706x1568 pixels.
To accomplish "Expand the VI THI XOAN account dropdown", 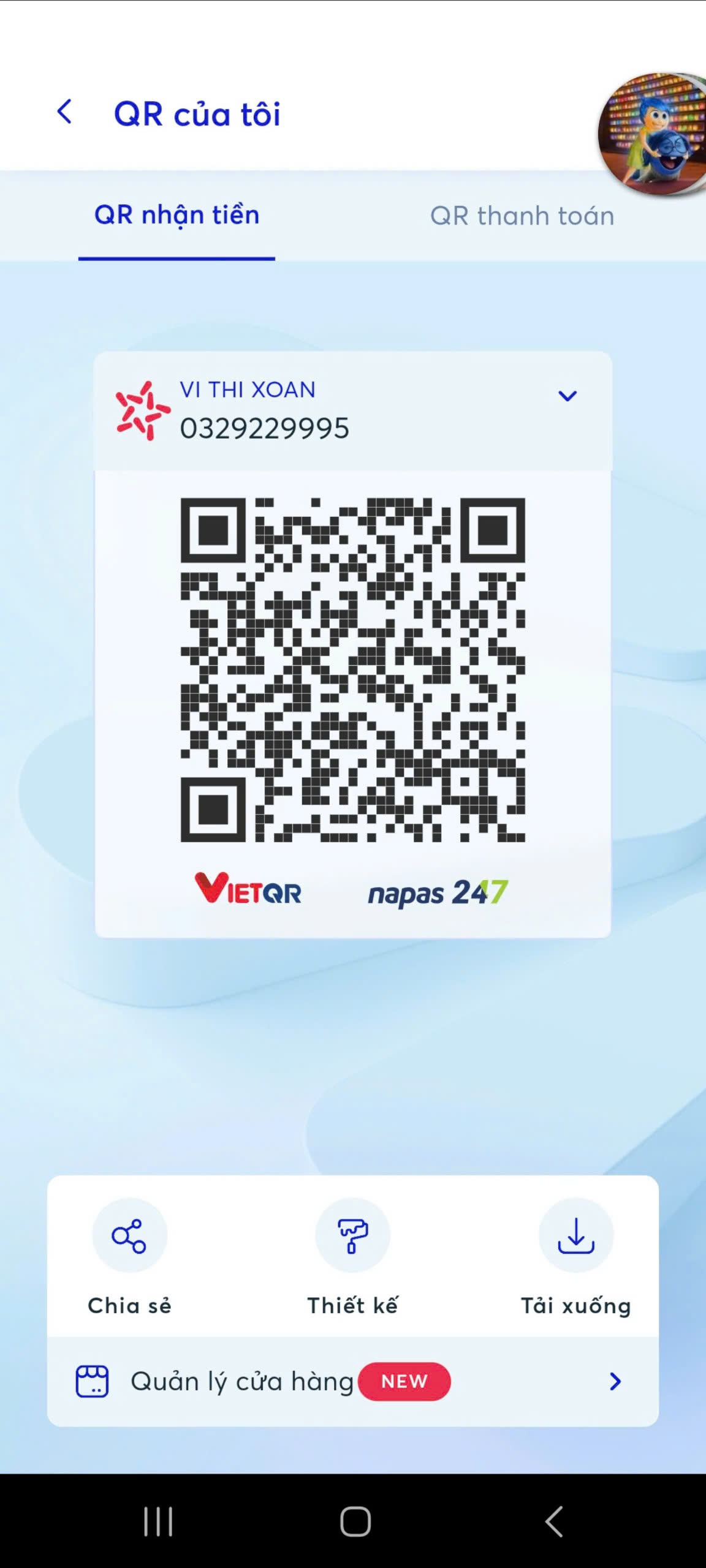I will pyautogui.click(x=567, y=396).
